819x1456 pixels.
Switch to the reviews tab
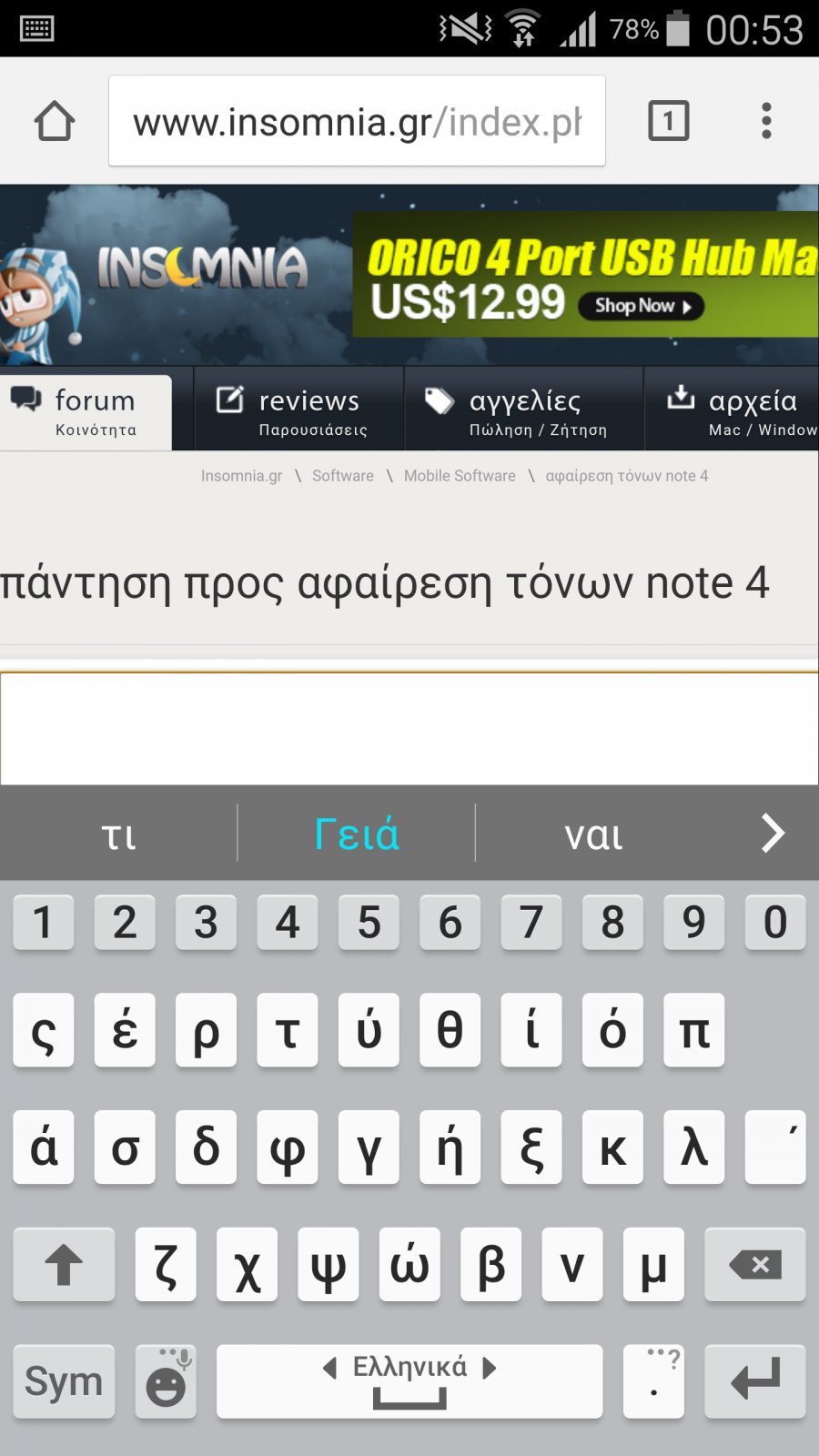pyautogui.click(x=299, y=412)
